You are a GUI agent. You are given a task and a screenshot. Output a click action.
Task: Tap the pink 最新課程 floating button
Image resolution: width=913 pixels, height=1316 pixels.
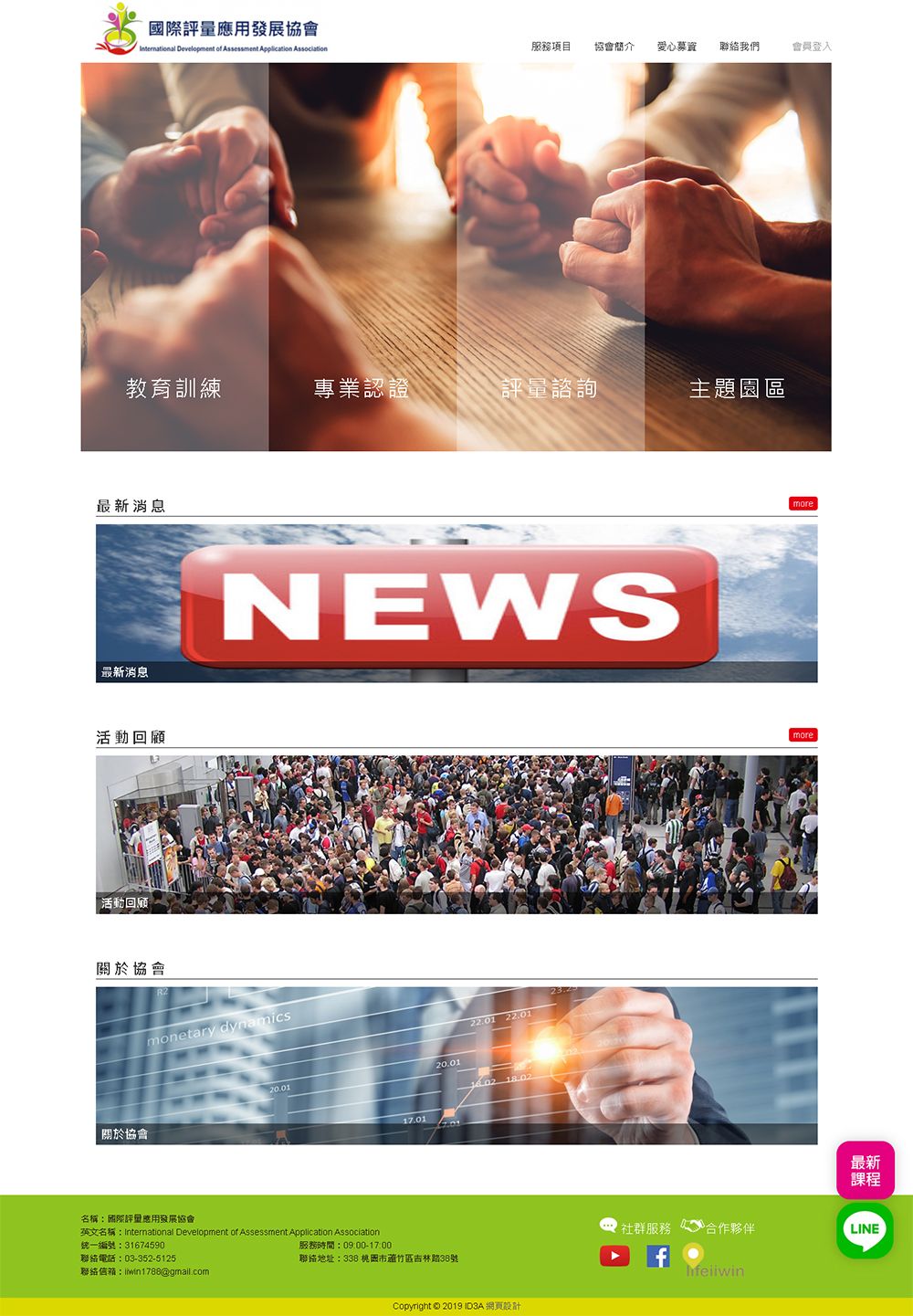pyautogui.click(x=865, y=1170)
